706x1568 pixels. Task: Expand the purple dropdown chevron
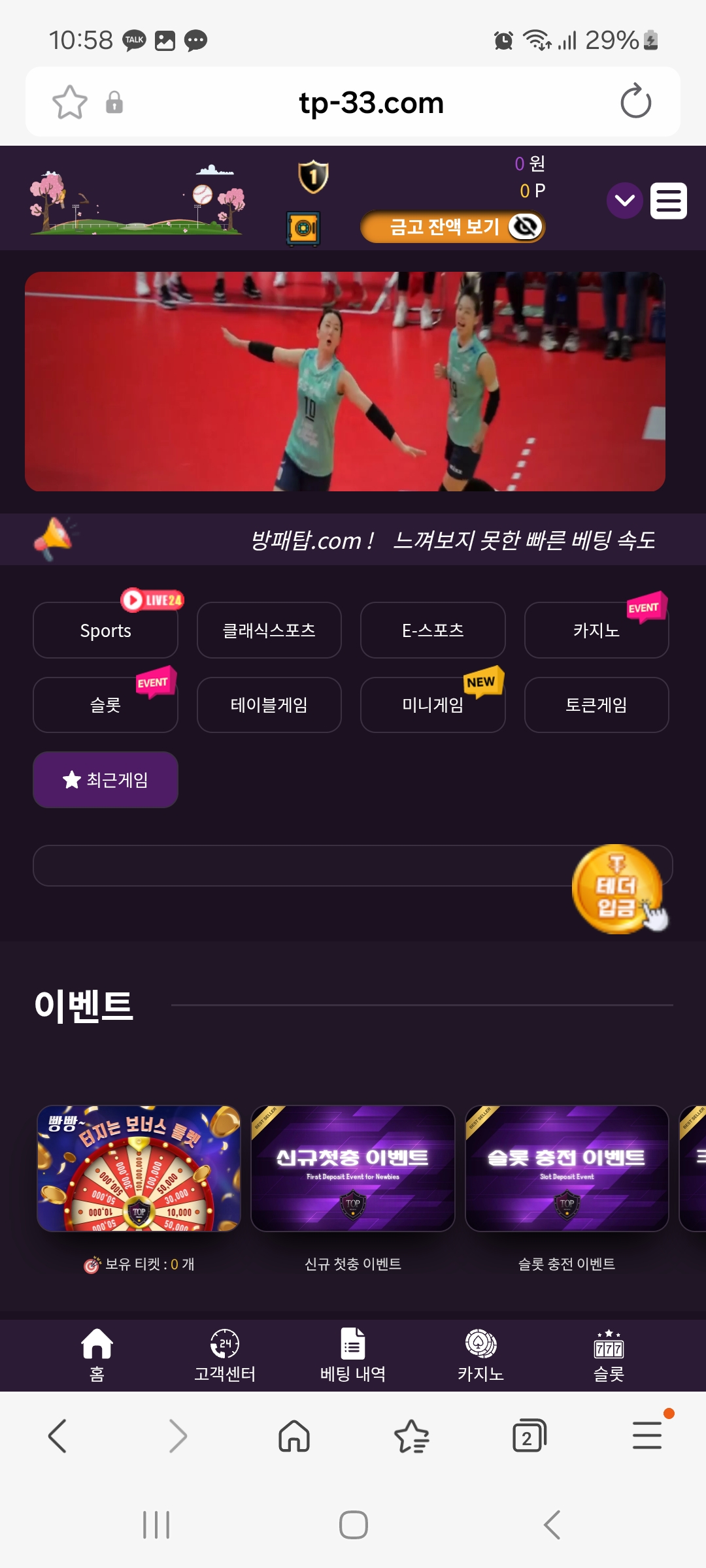pyautogui.click(x=624, y=201)
